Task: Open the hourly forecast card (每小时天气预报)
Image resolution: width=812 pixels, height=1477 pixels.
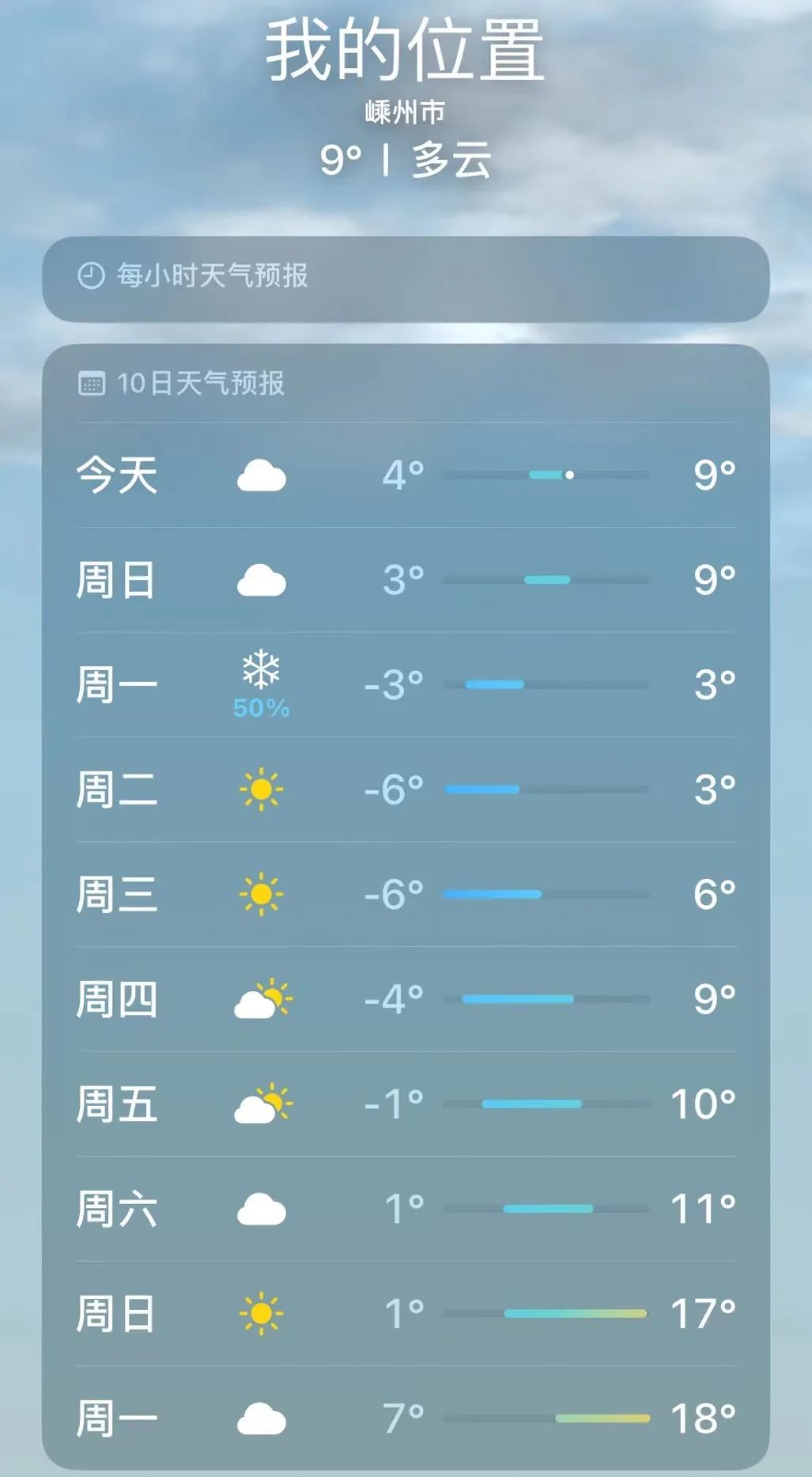Action: tap(406, 278)
